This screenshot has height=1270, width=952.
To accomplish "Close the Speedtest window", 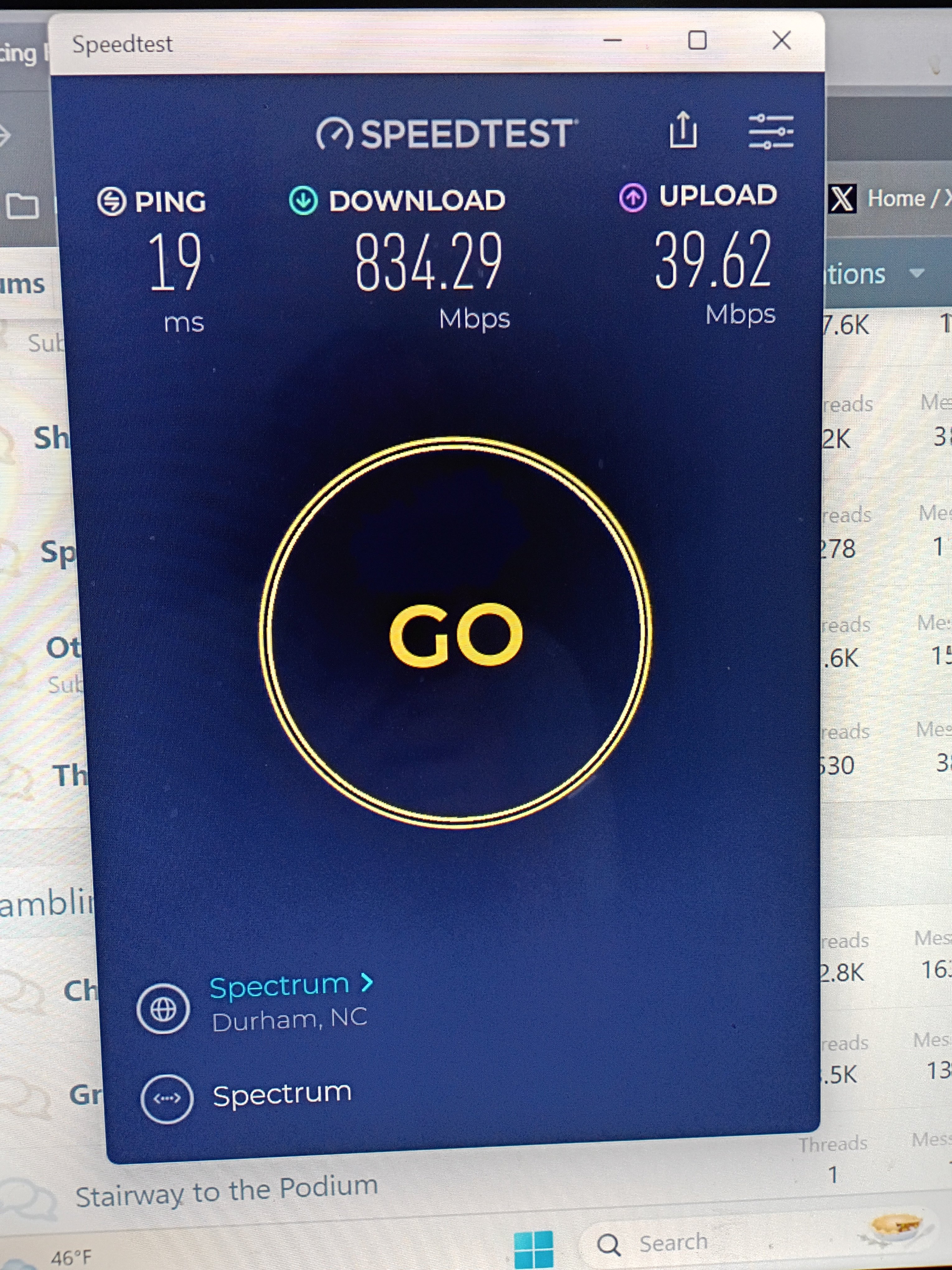I will (x=781, y=41).
